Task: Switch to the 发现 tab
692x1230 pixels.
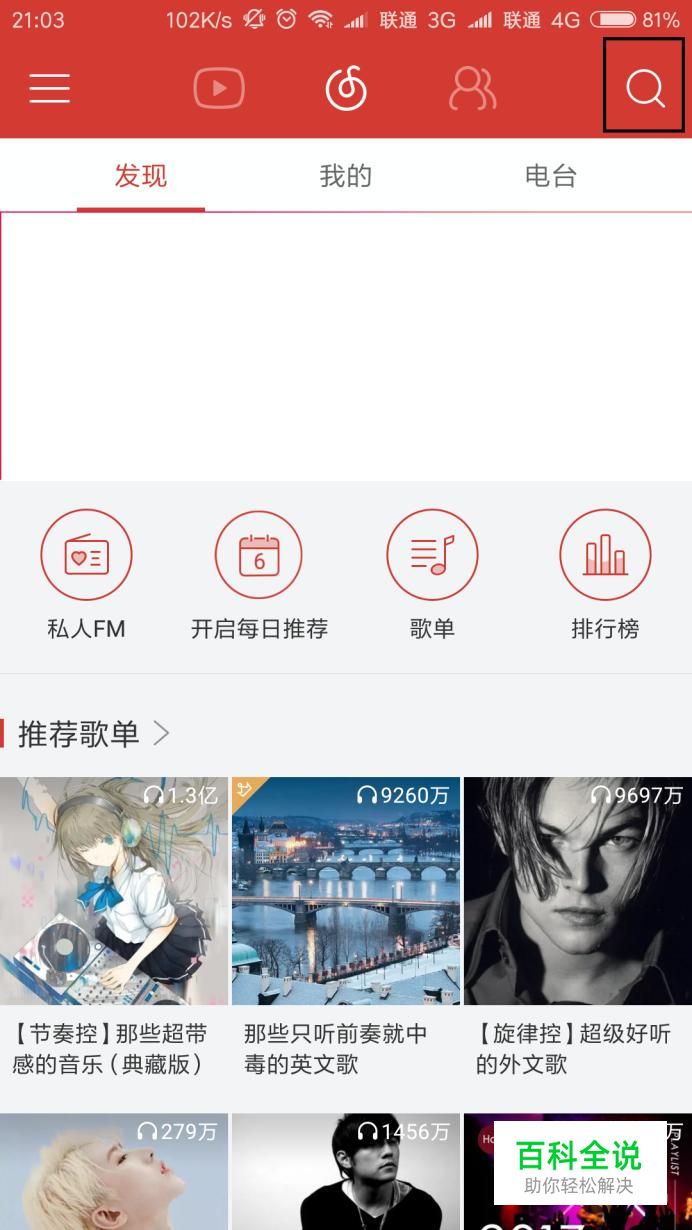Action: point(141,177)
